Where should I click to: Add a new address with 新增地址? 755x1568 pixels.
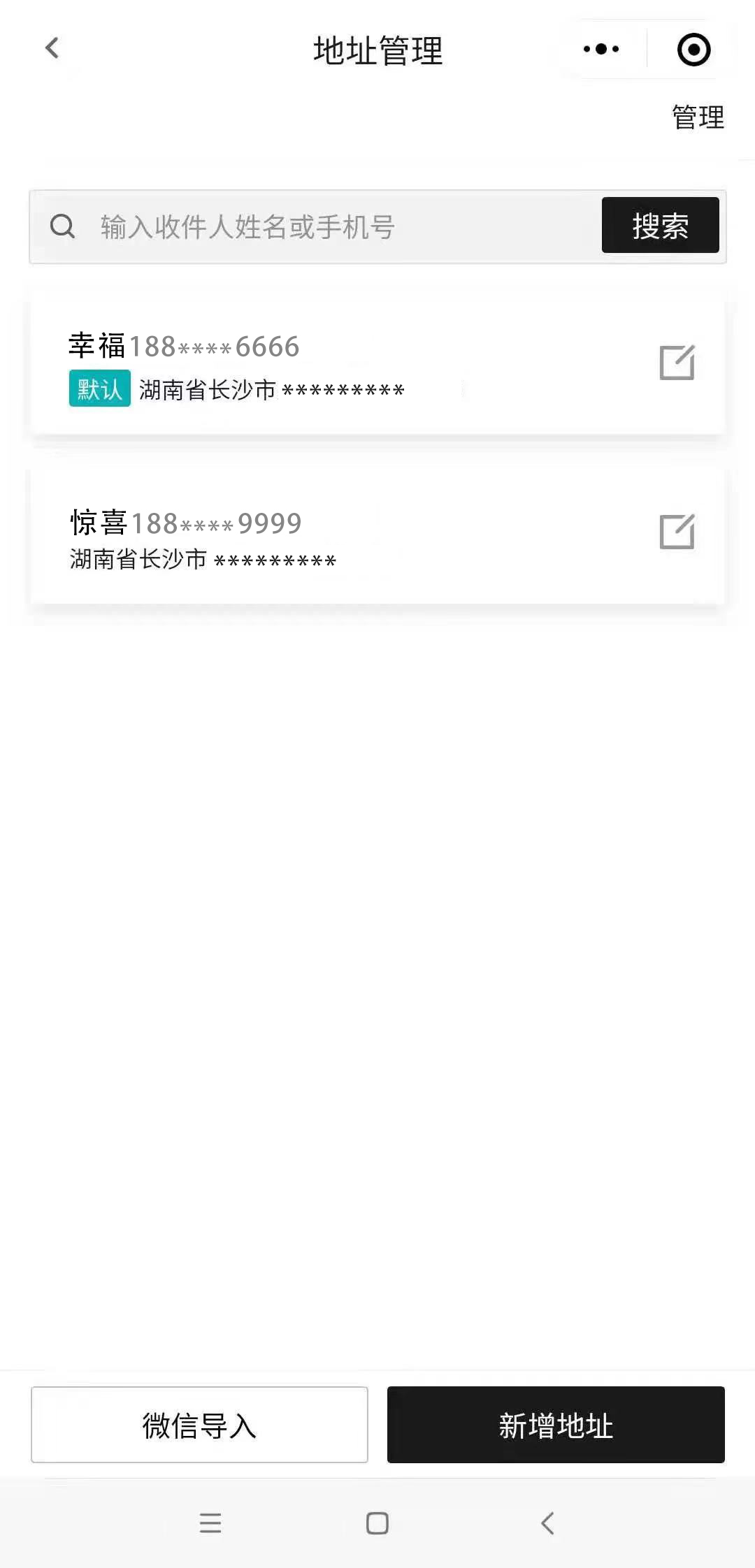point(556,1425)
